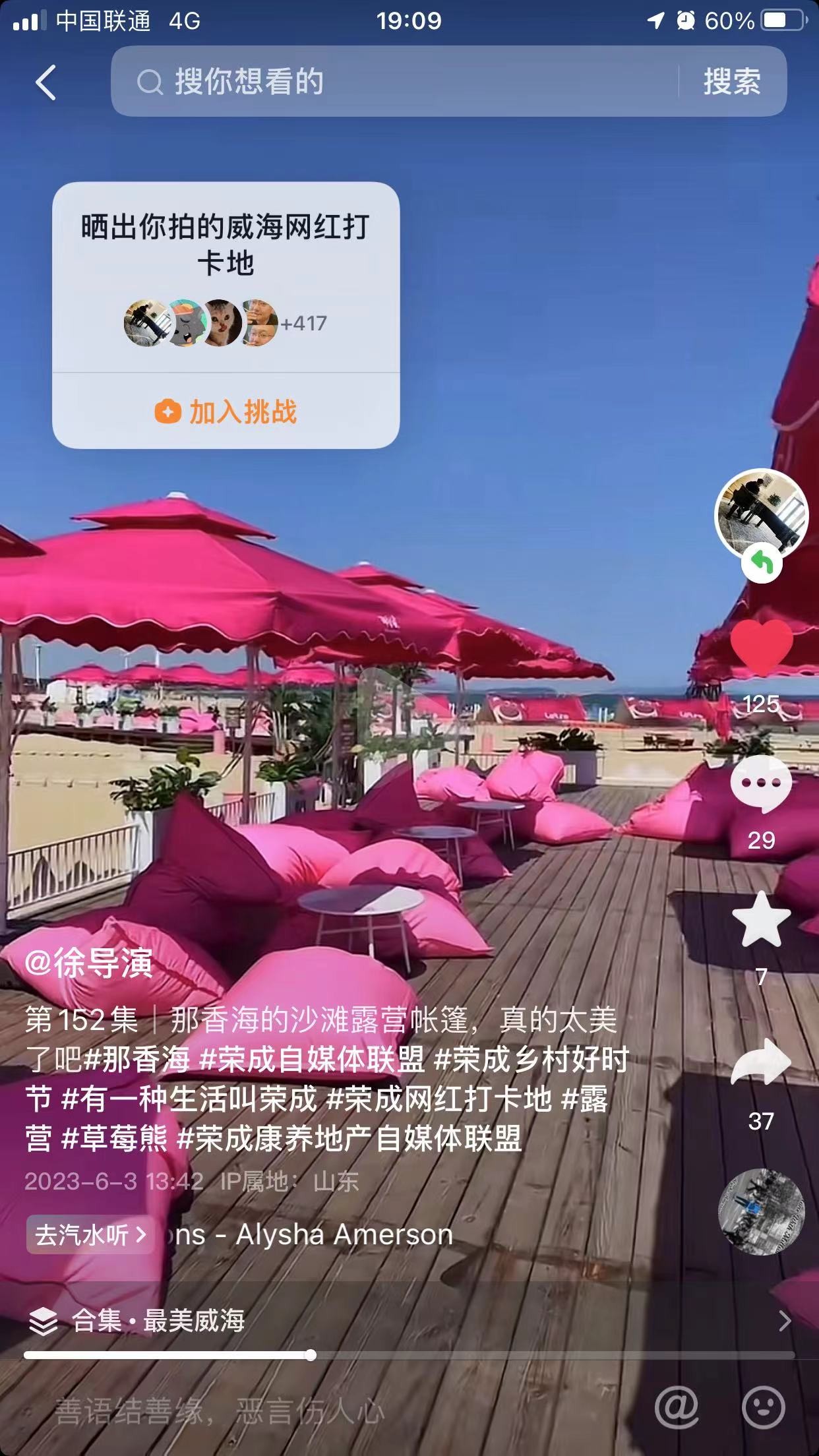819x1456 pixels.
Task: Mention someone with @ icon
Action: (x=677, y=1407)
